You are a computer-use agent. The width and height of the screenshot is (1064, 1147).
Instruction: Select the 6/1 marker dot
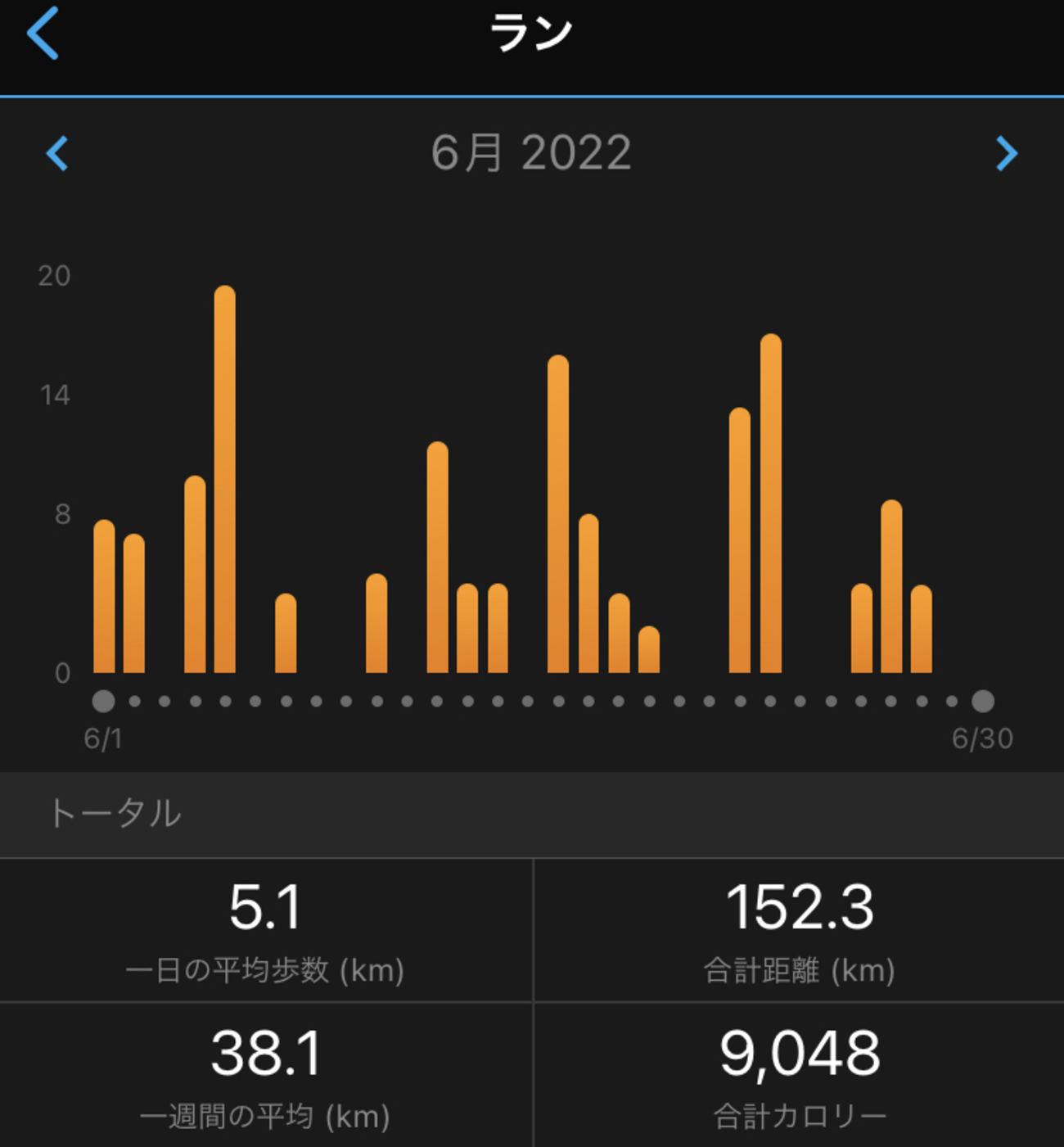(103, 702)
